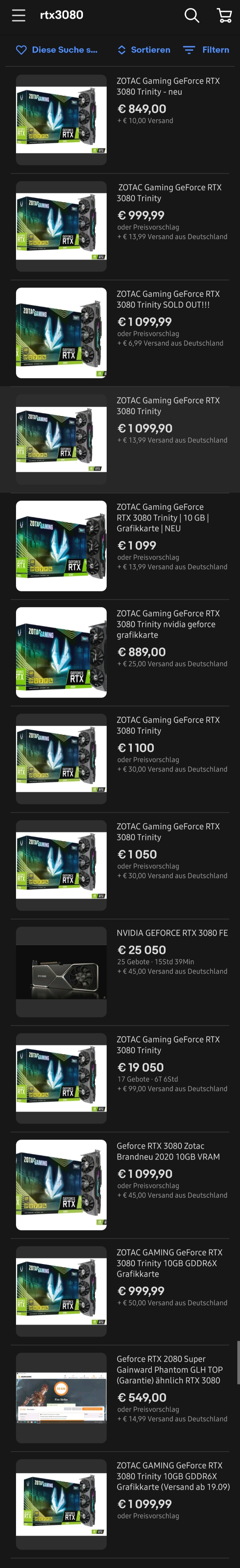
Task: Open the NVIDIA GEFORCE RTX 3080 FE auction
Action: tap(172, 933)
